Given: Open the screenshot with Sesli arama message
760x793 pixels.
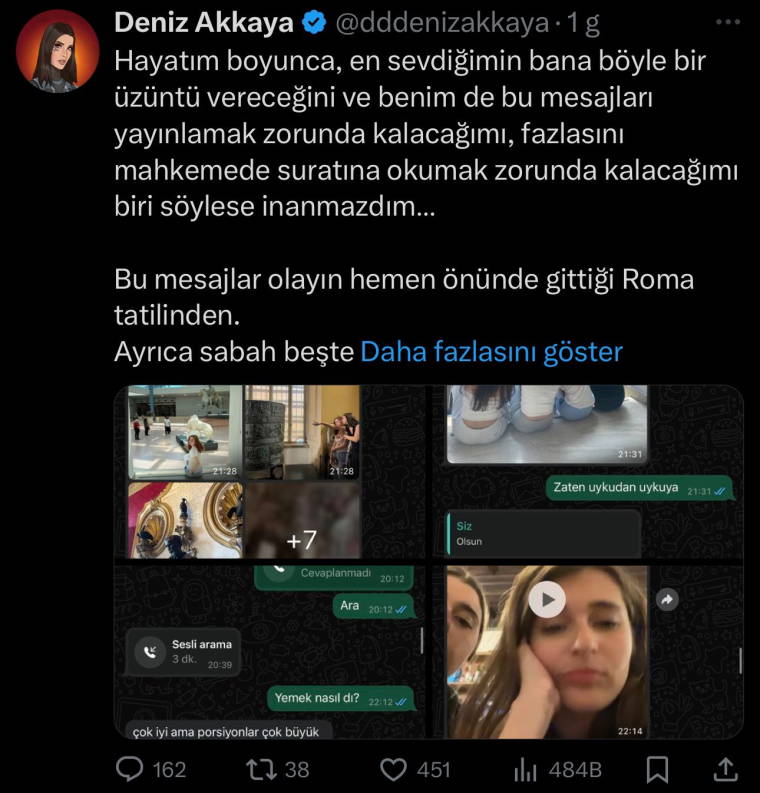Looking at the screenshot, I should tap(272, 652).
